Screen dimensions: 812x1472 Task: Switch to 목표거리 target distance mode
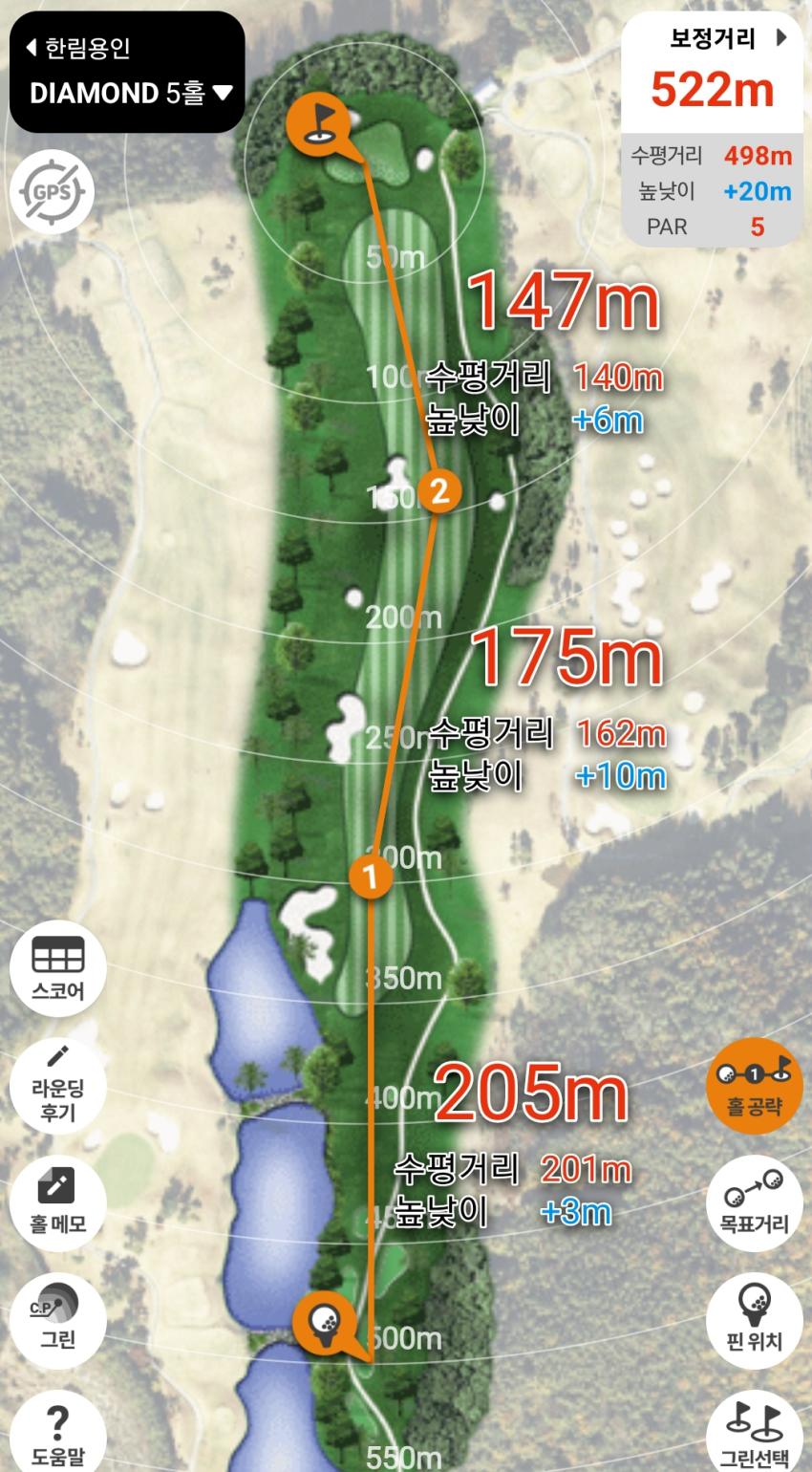754,1201
